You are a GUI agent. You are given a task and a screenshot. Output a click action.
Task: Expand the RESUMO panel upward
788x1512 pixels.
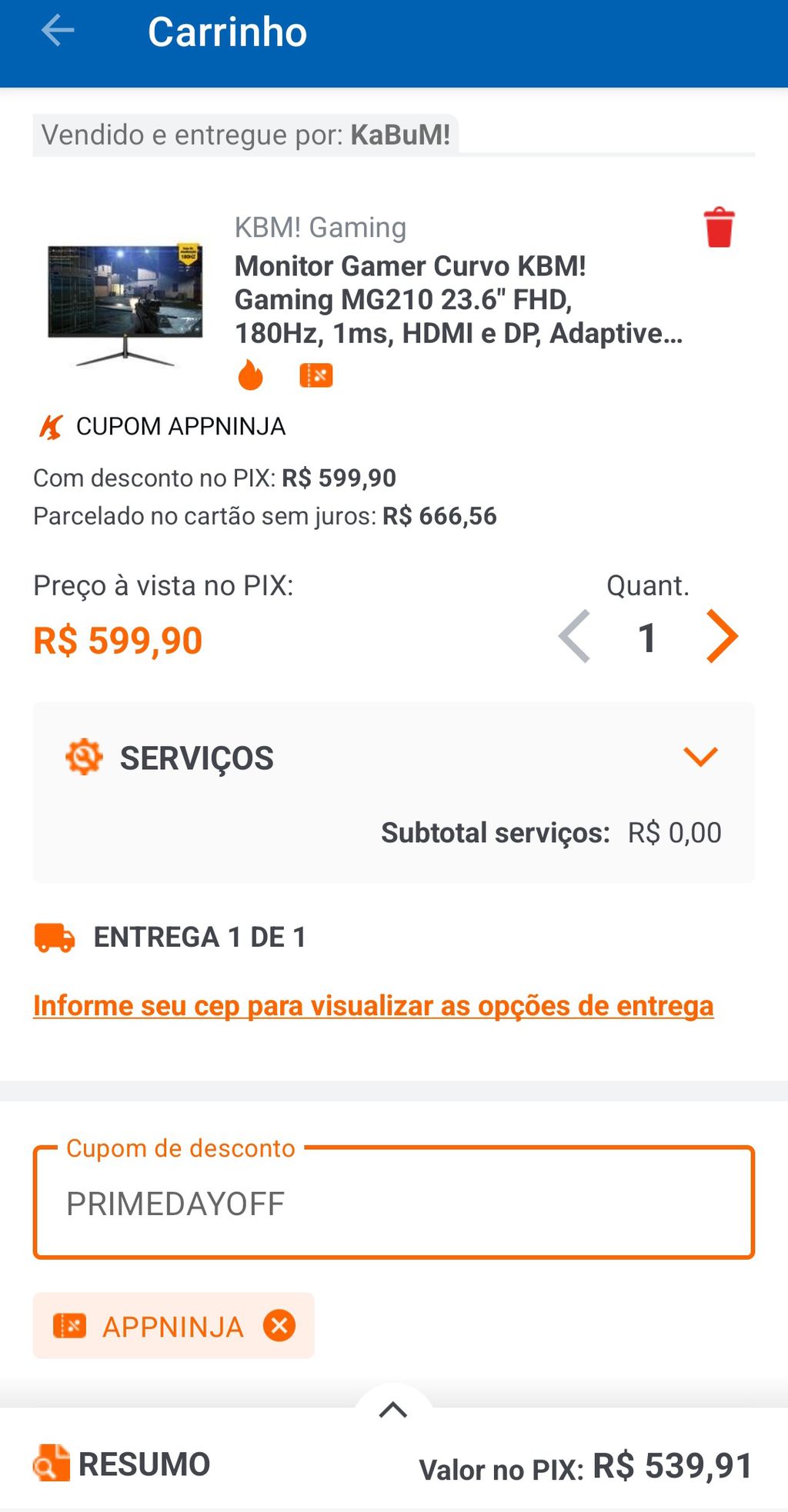(x=393, y=1410)
